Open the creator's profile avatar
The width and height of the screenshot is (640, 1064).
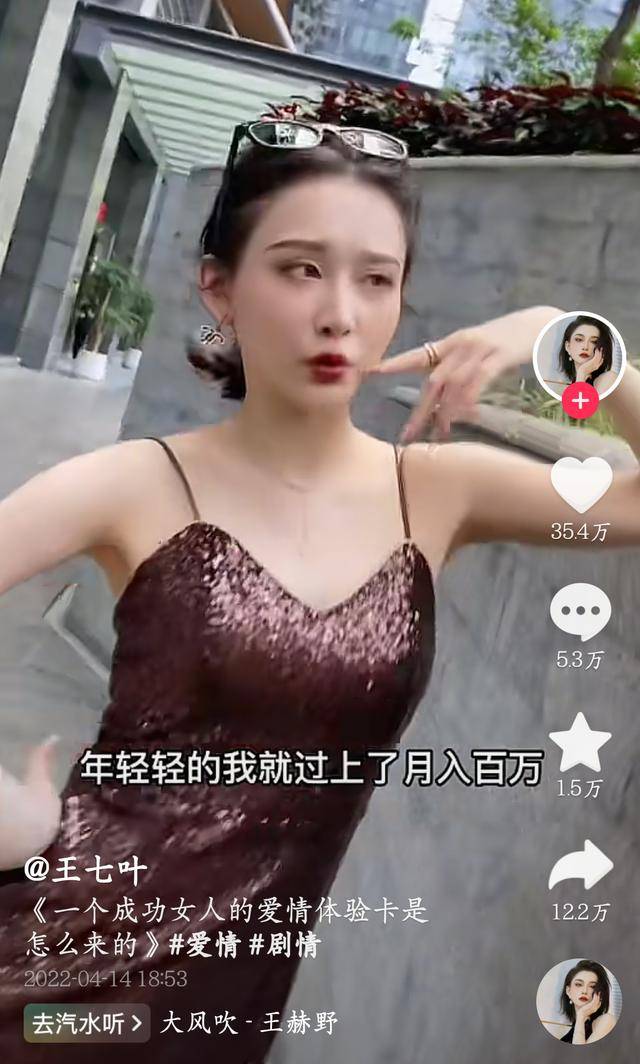tap(579, 352)
